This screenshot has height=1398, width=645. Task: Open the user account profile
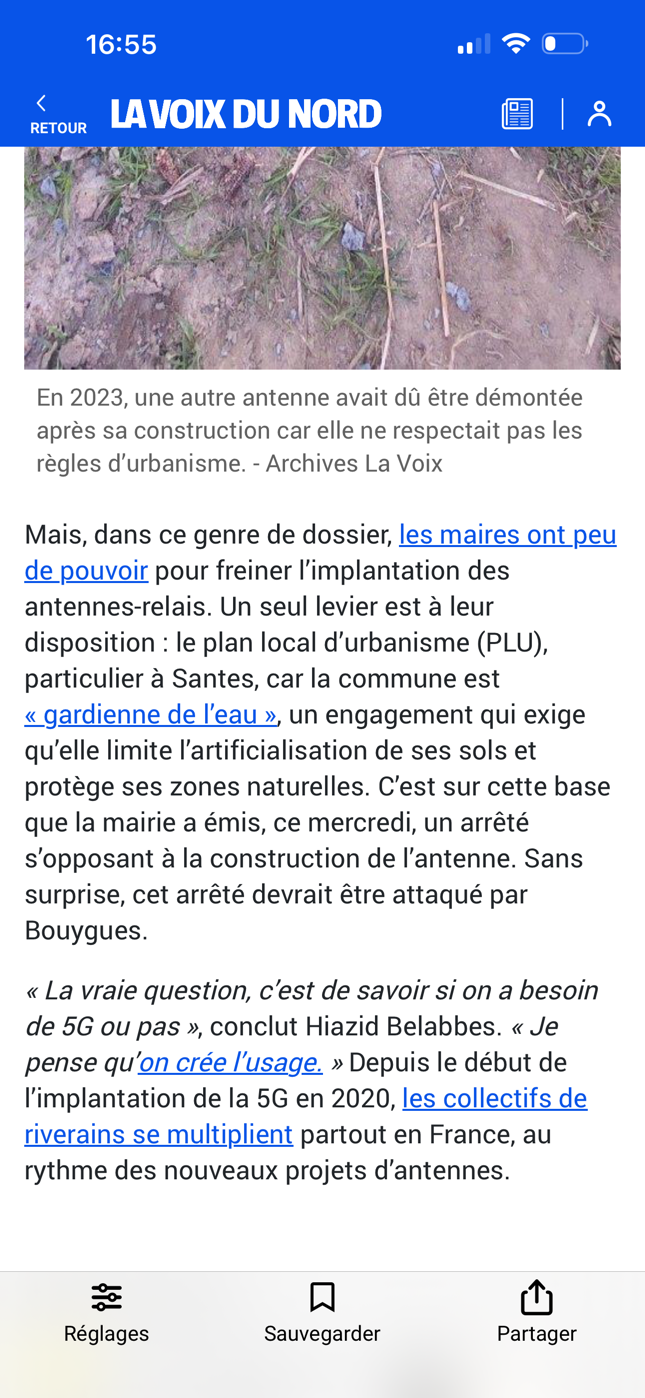[599, 114]
